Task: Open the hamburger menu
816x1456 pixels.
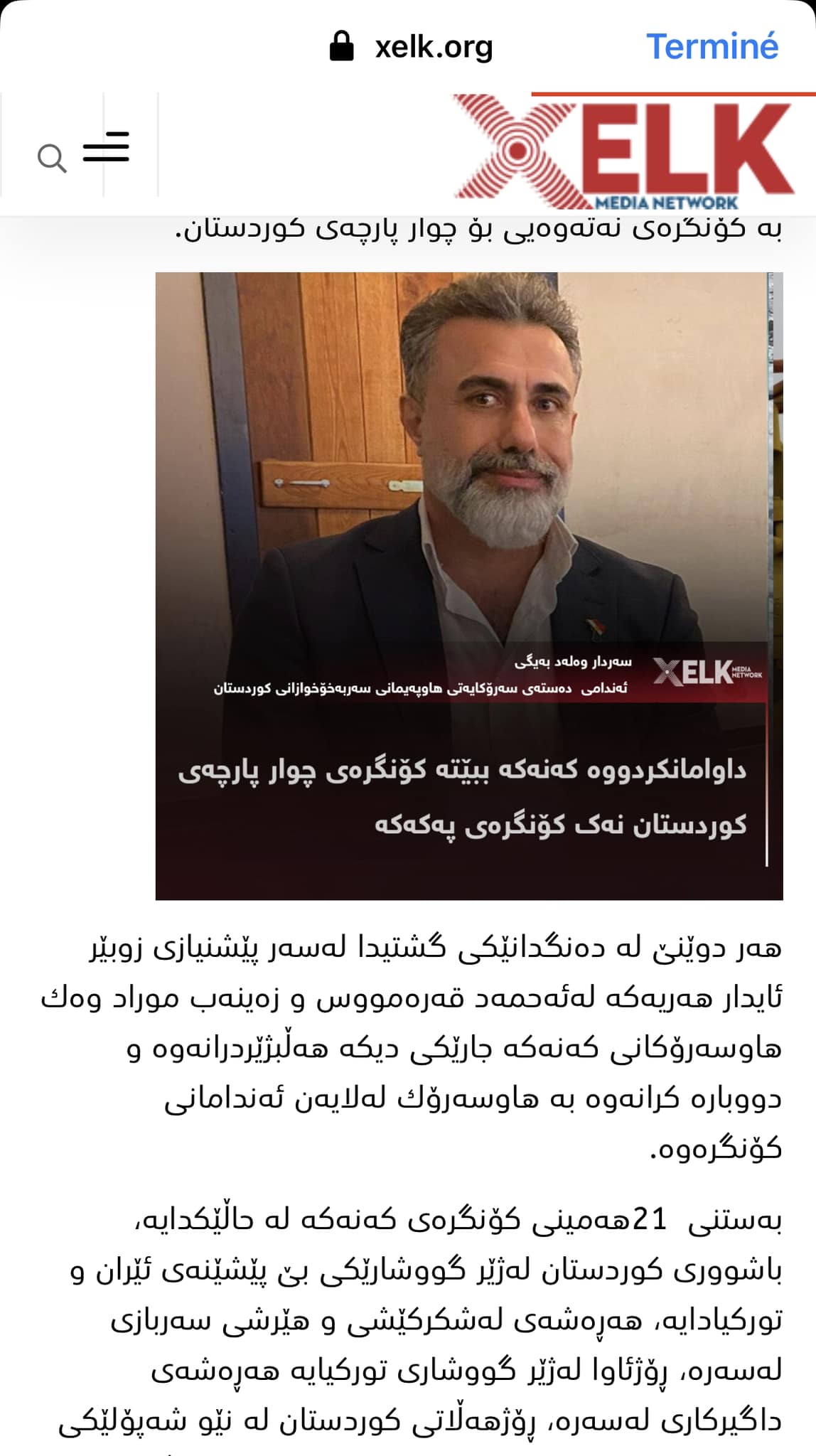Action: pyautogui.click(x=106, y=147)
